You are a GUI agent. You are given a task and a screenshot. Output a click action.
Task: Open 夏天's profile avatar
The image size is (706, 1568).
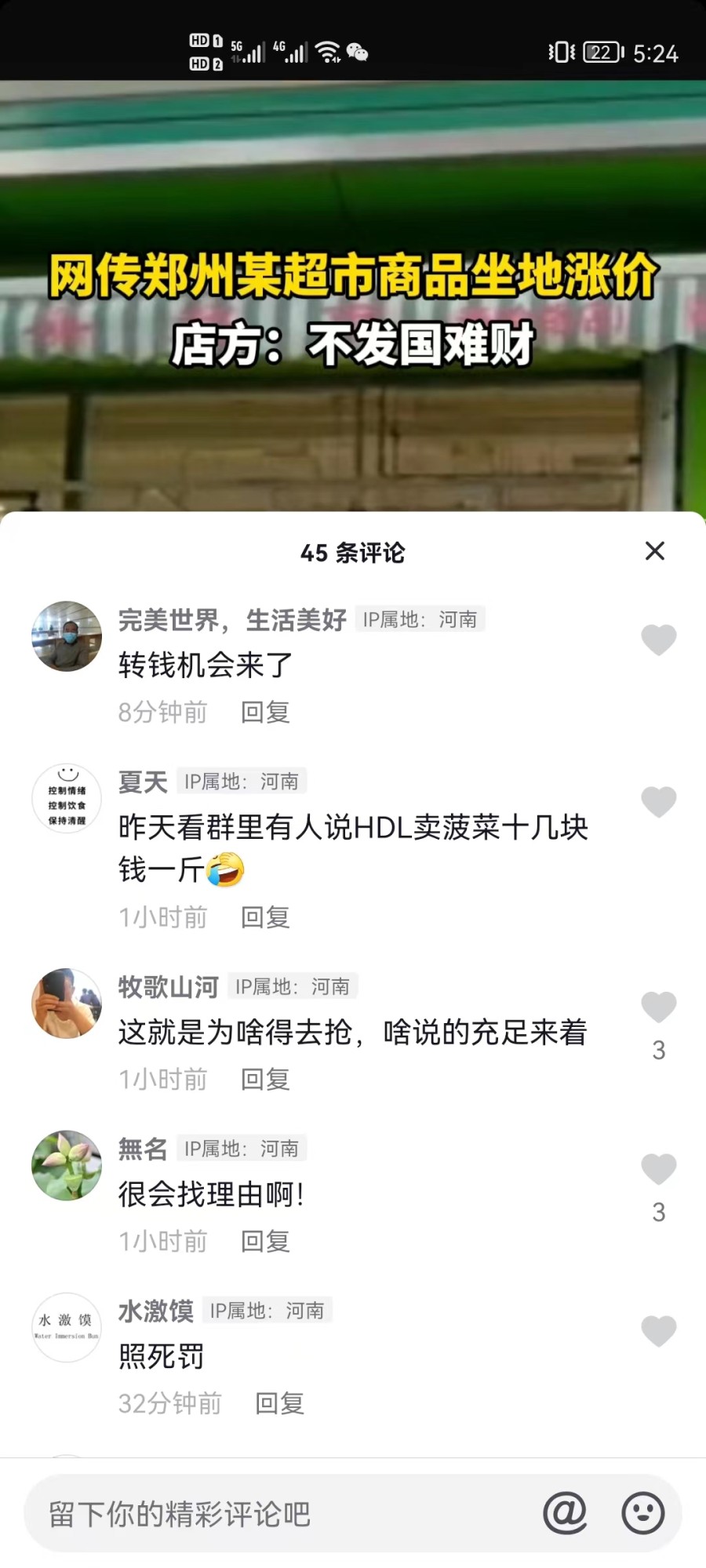coord(67,798)
